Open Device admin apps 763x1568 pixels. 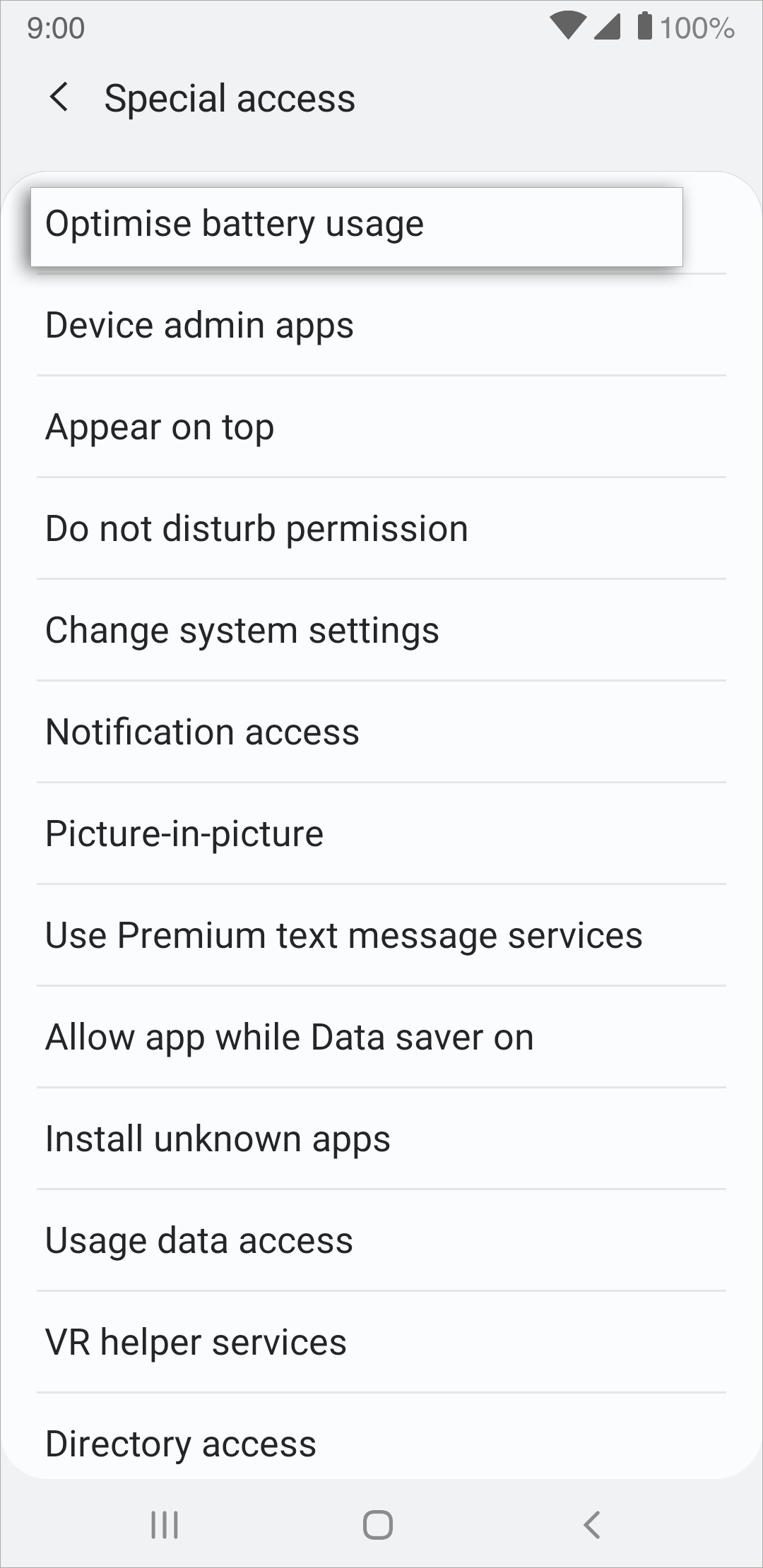tap(381, 325)
